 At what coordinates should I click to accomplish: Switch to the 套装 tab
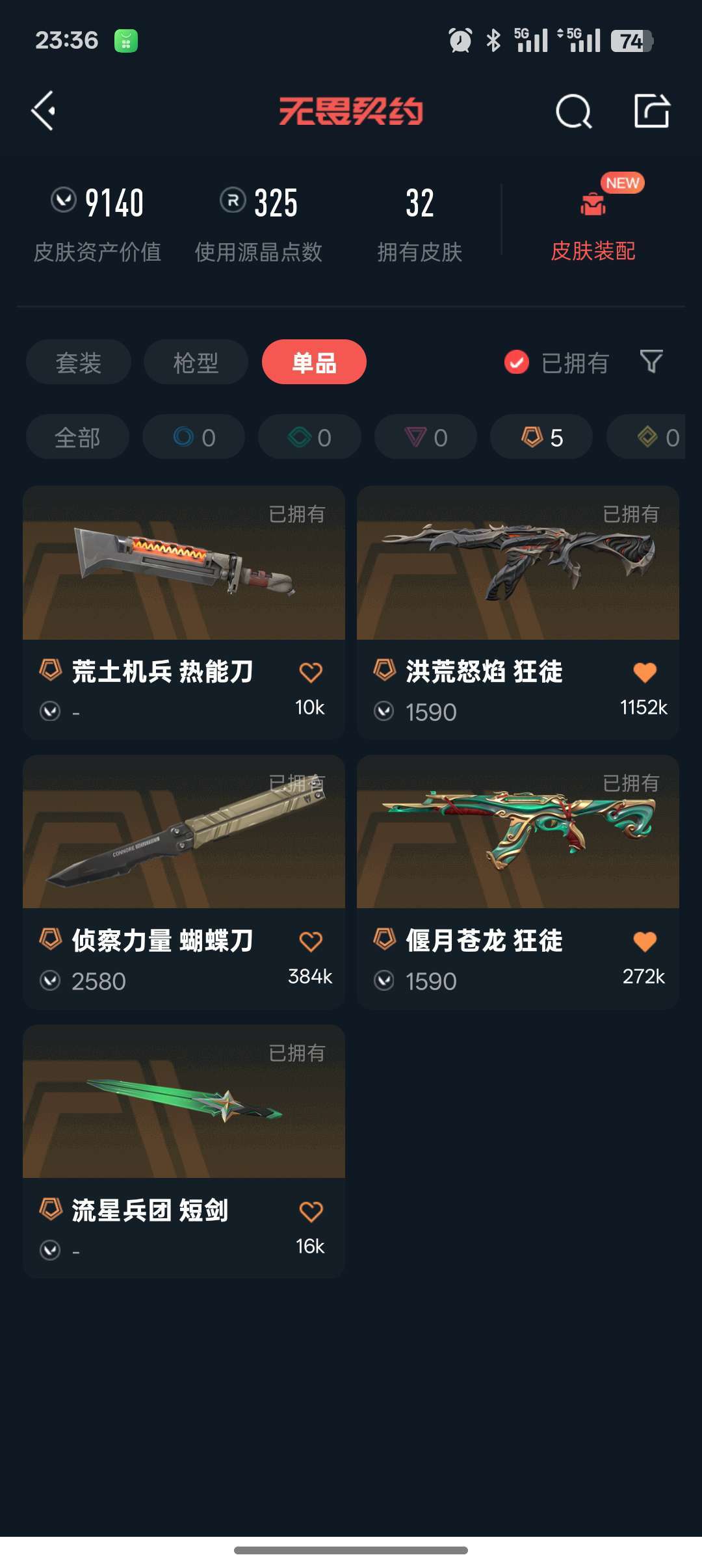78,362
